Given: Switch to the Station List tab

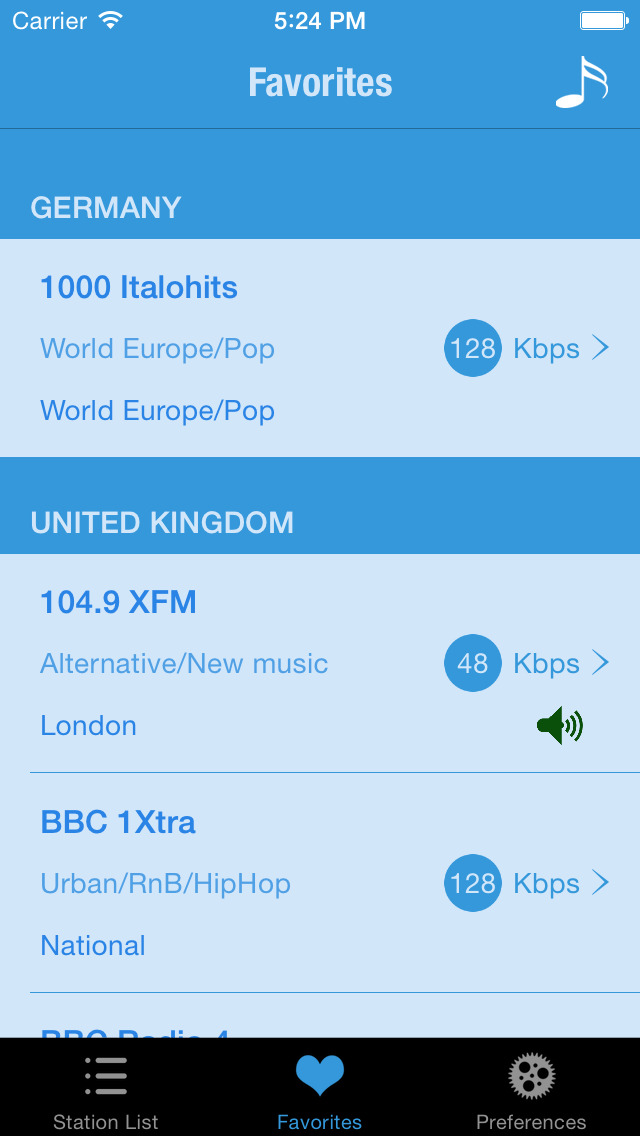Looking at the screenshot, I should [x=106, y=1090].
